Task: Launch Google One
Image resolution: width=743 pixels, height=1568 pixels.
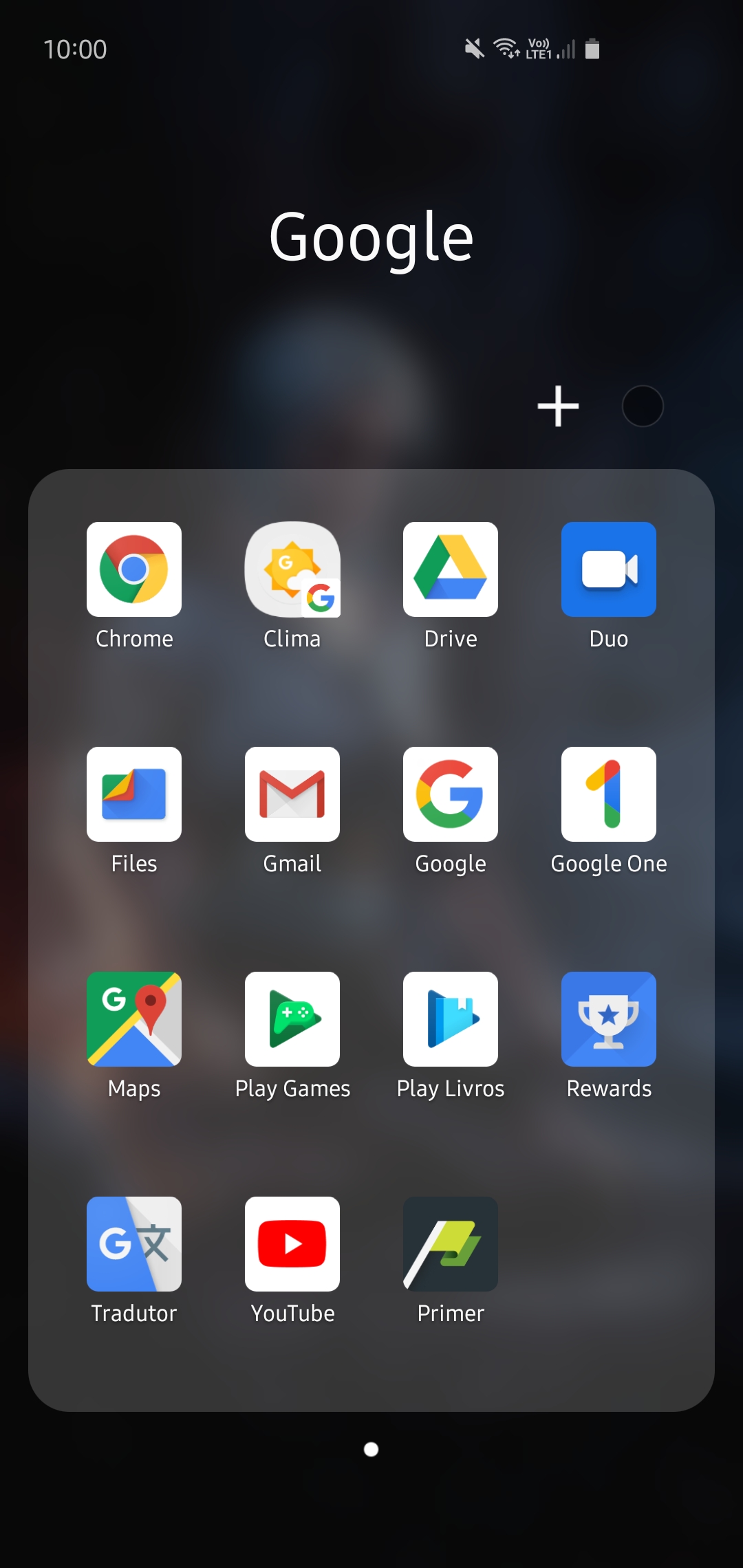Action: point(609,794)
